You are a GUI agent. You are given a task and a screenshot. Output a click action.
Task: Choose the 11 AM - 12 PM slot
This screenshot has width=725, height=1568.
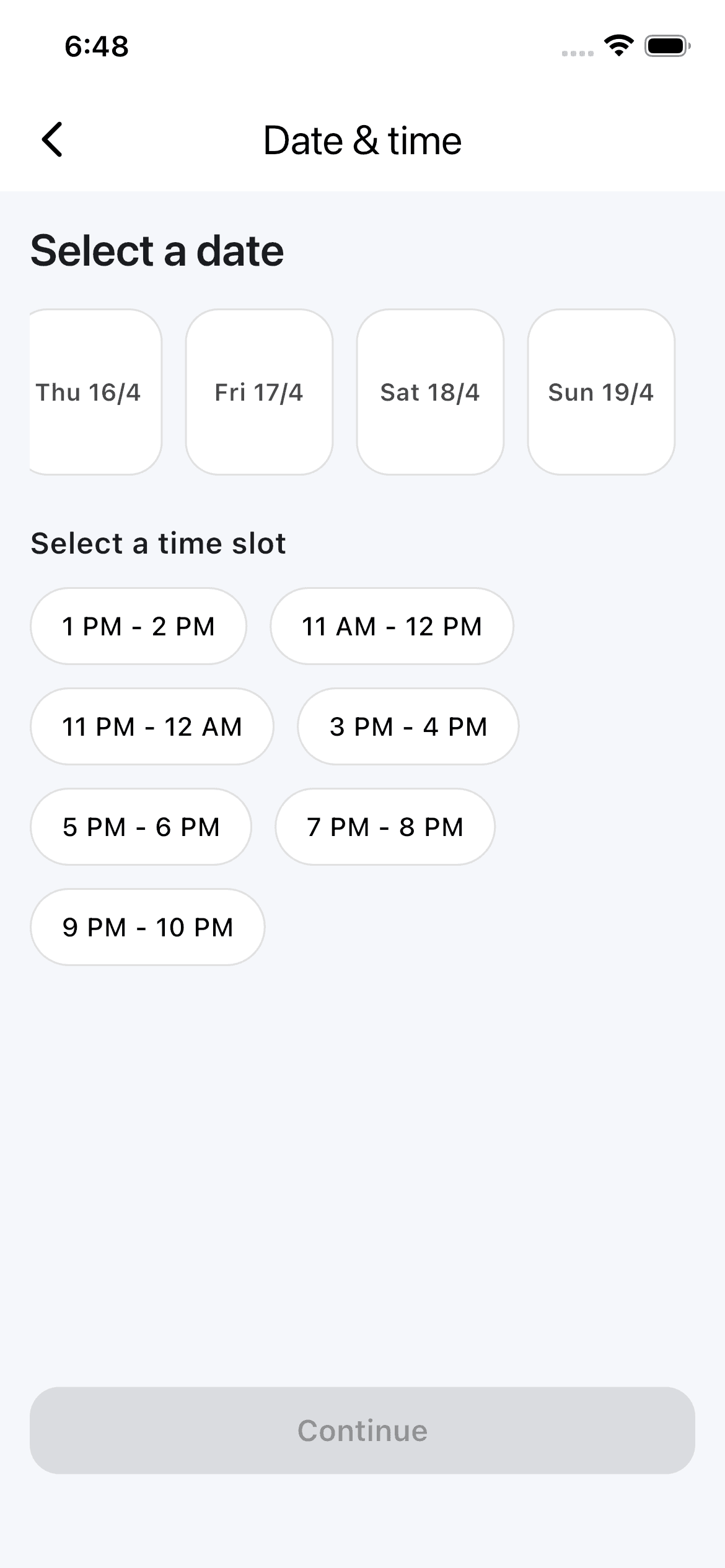point(392,626)
